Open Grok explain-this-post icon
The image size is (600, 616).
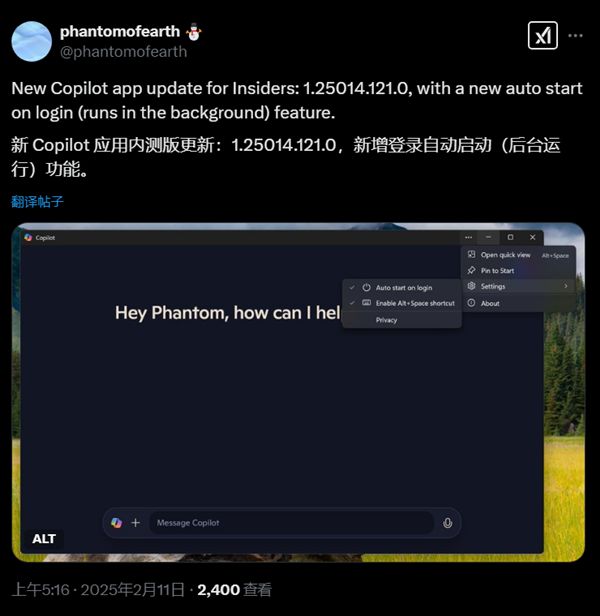pyautogui.click(x=542, y=35)
